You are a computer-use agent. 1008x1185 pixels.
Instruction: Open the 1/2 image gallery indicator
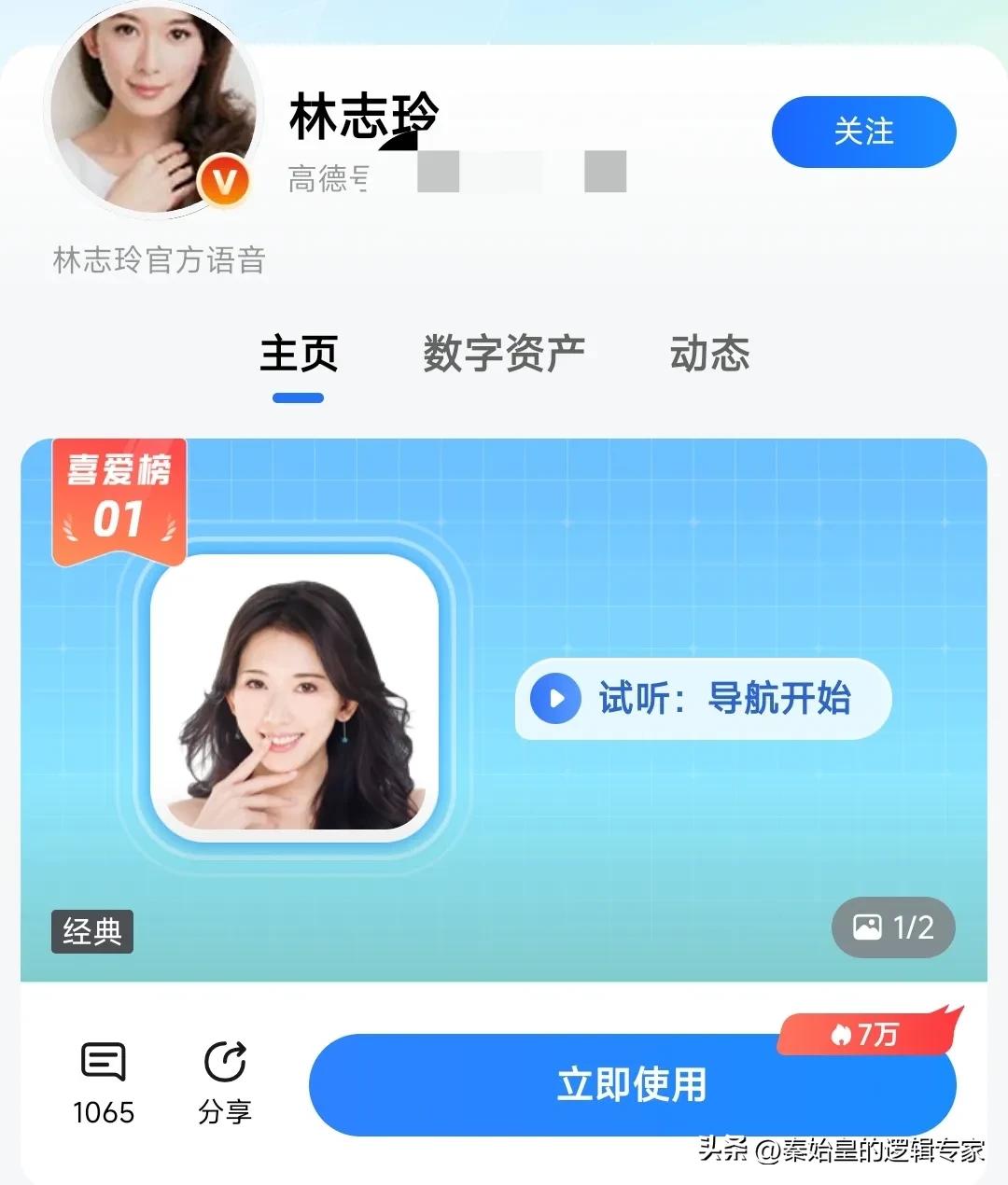(893, 927)
